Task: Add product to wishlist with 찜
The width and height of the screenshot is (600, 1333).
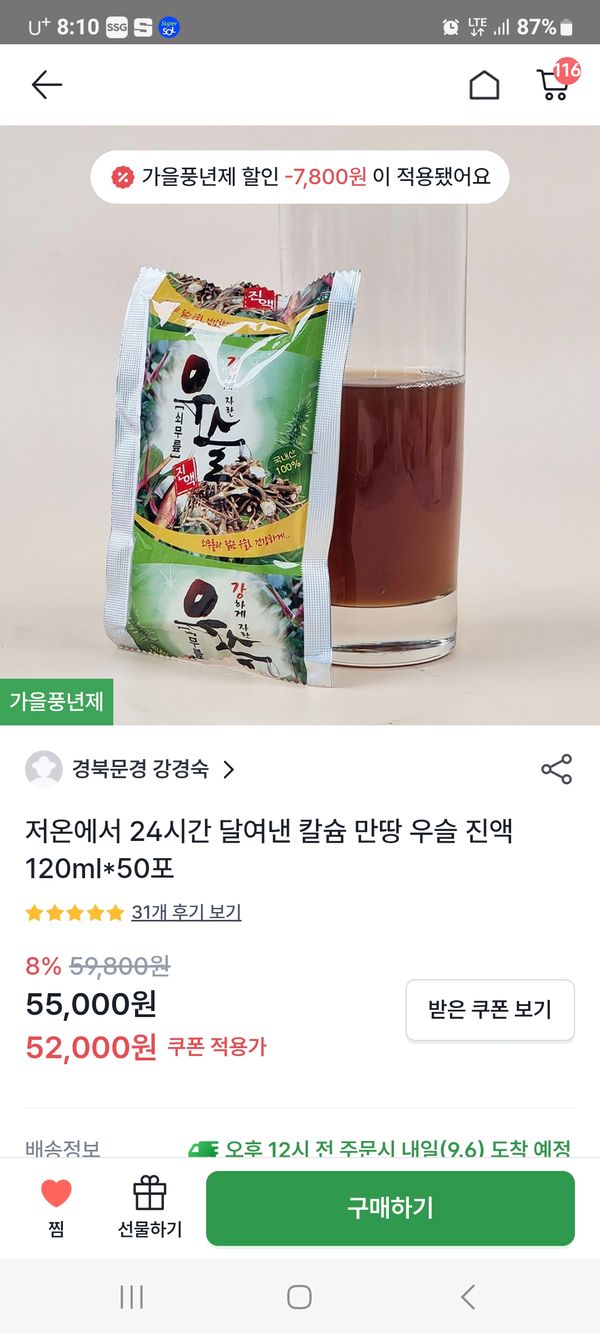Action: [x=56, y=1207]
